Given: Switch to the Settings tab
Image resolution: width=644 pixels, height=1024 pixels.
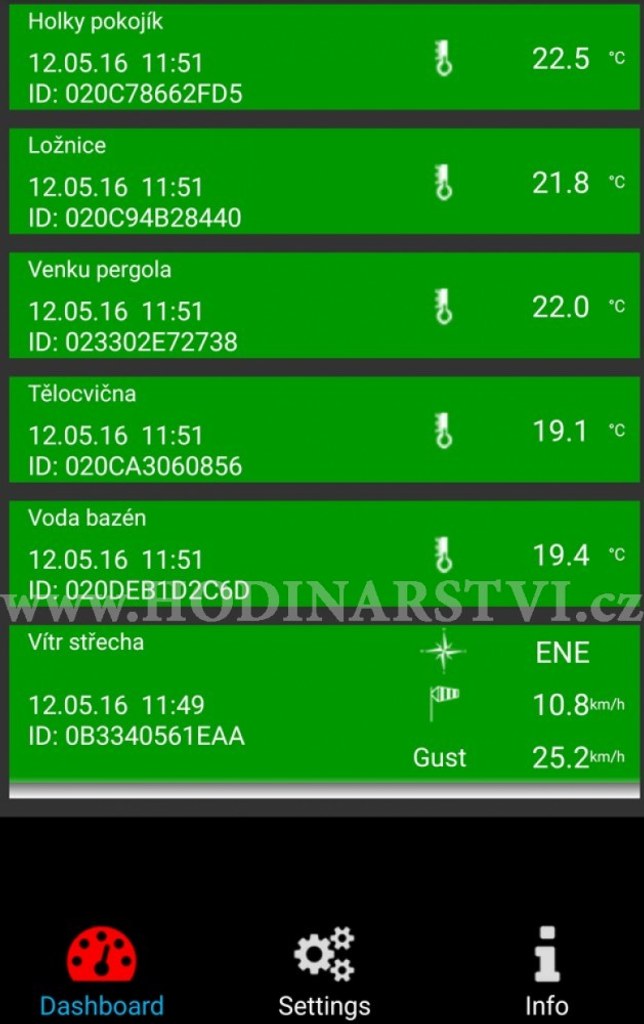Looking at the screenshot, I should click(324, 970).
